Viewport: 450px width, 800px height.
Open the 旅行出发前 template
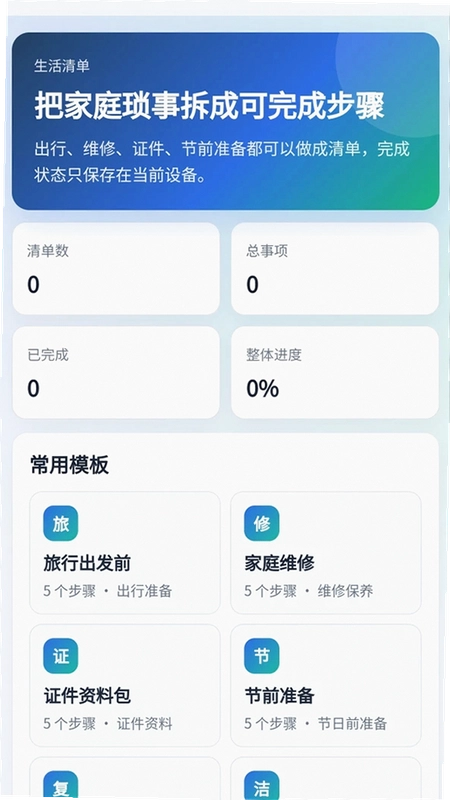125,553
